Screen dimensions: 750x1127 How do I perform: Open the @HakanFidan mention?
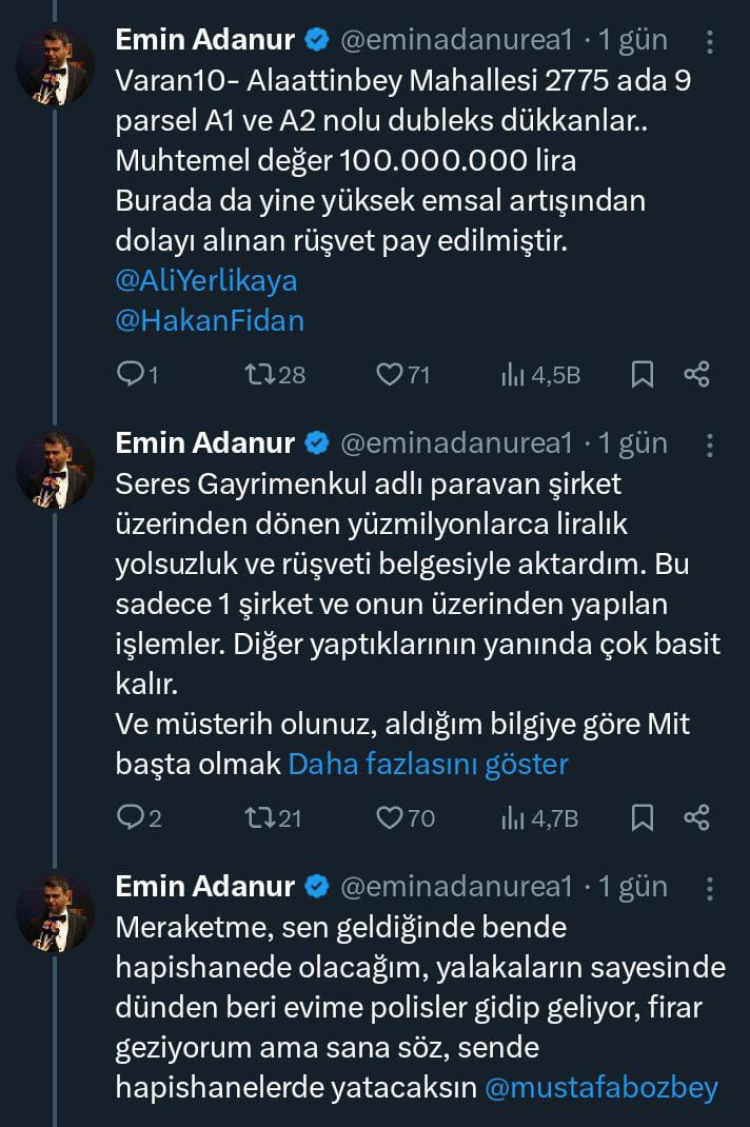pos(210,320)
